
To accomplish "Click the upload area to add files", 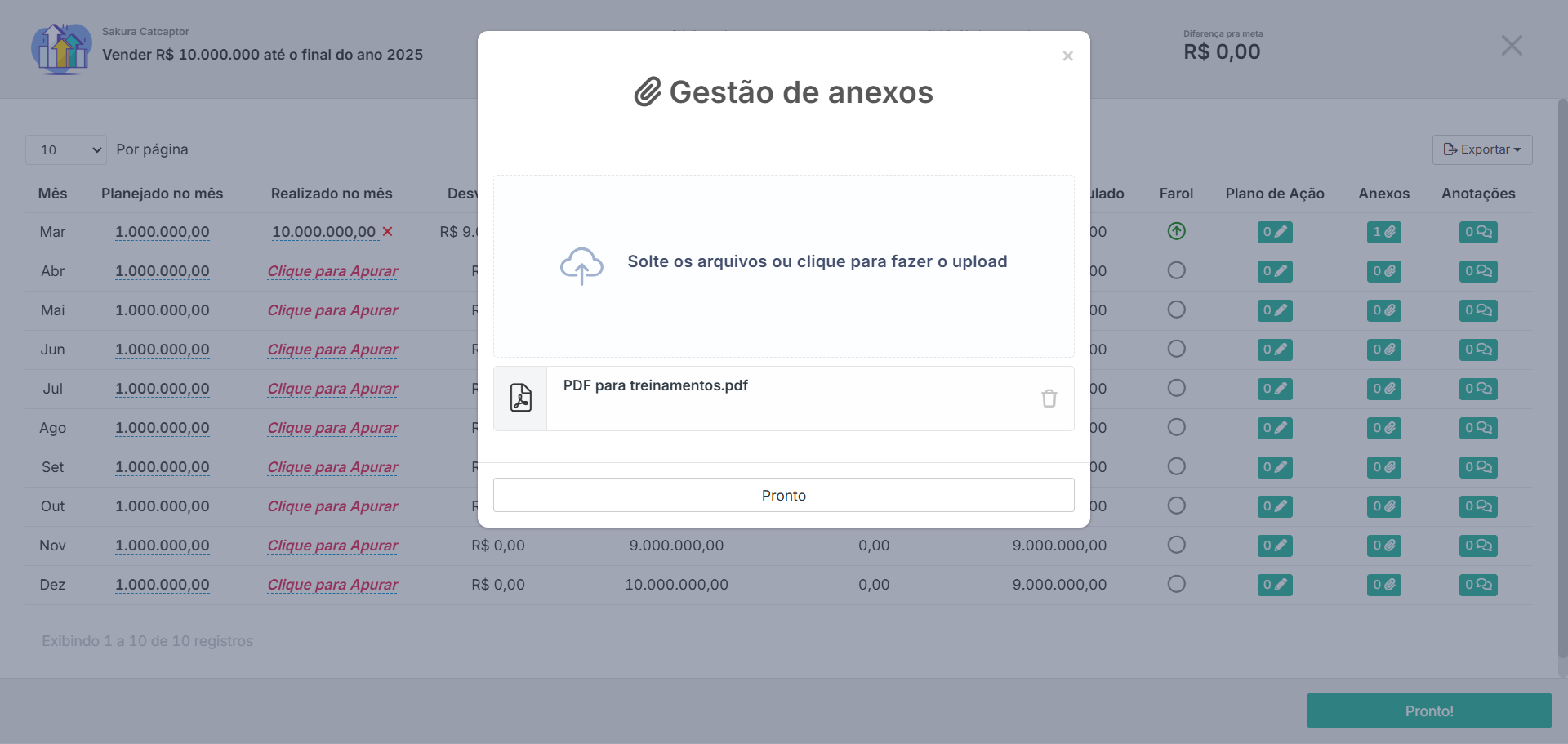I will point(783,265).
